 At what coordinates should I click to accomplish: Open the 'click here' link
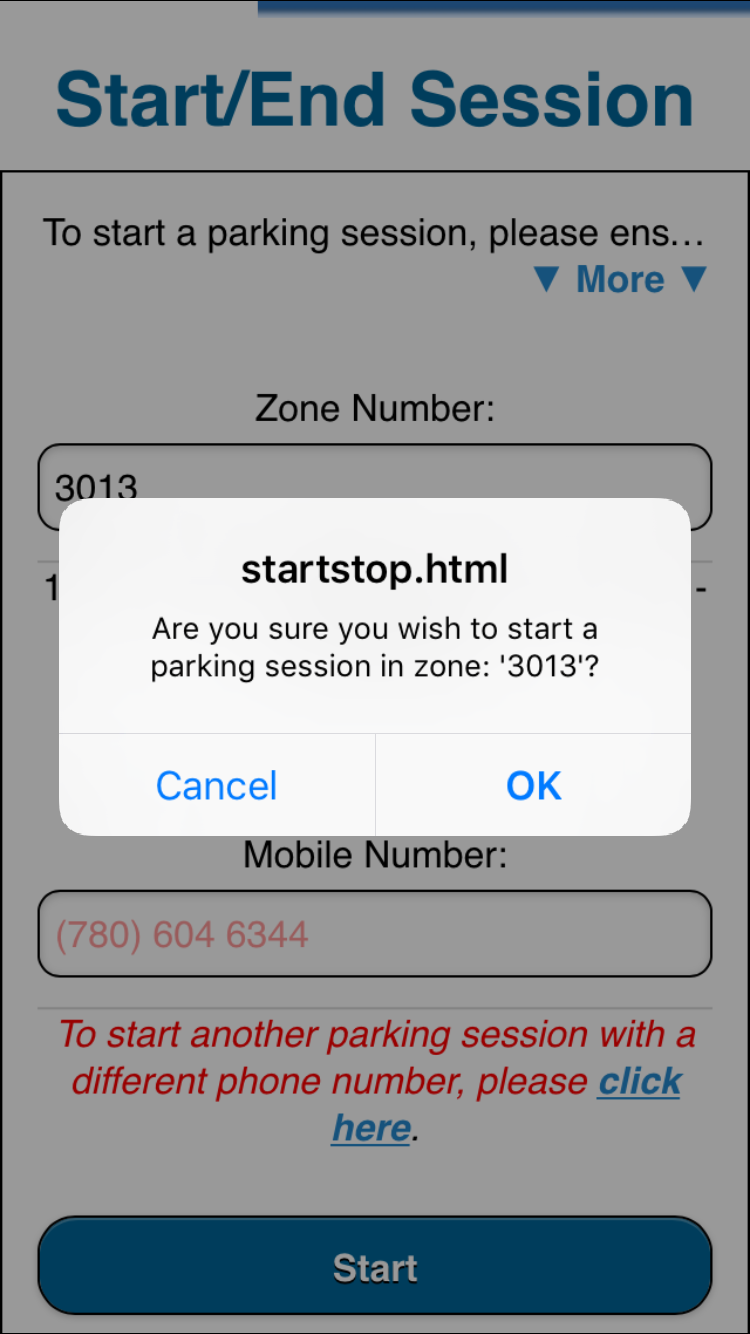point(506,1104)
